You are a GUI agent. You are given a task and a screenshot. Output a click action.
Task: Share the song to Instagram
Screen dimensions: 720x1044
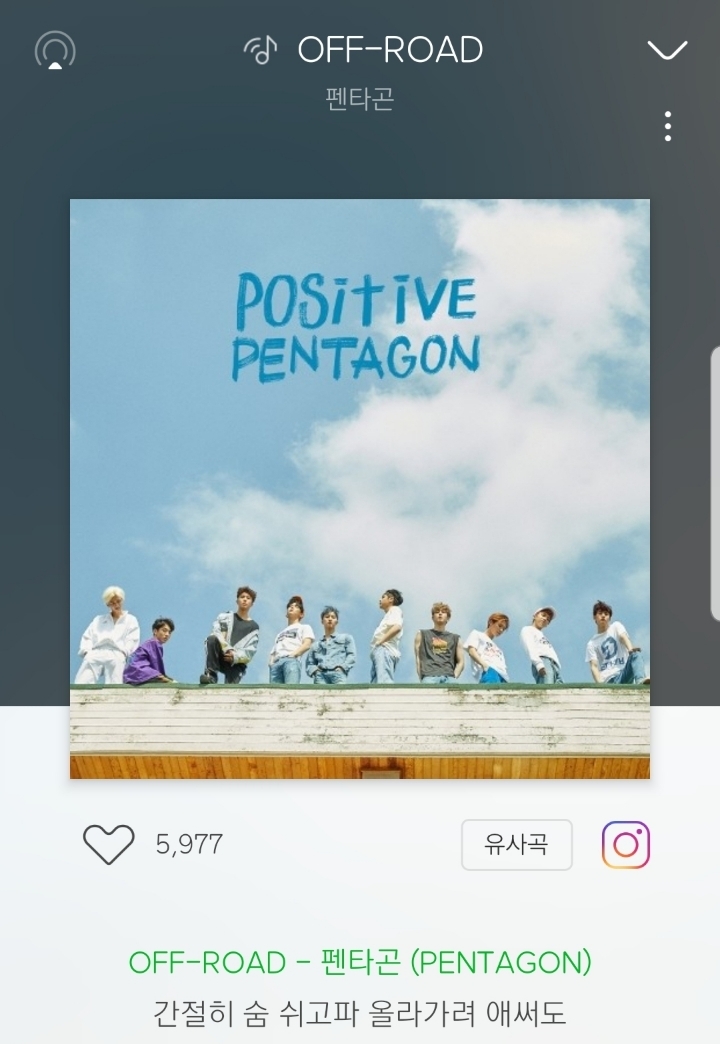coord(626,845)
